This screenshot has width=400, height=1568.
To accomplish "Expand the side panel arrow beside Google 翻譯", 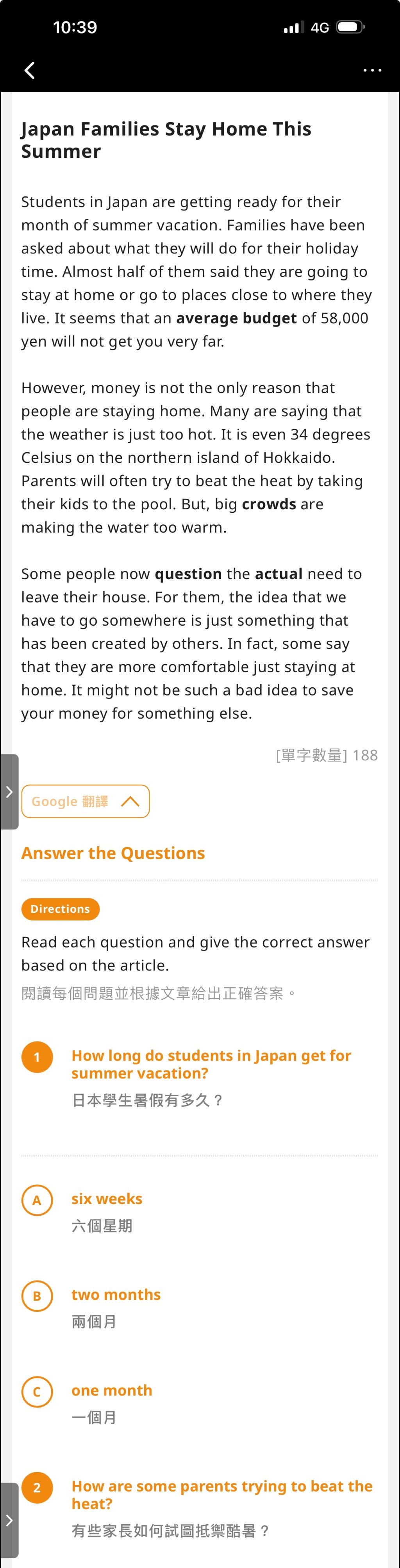I will pos(9,791).
